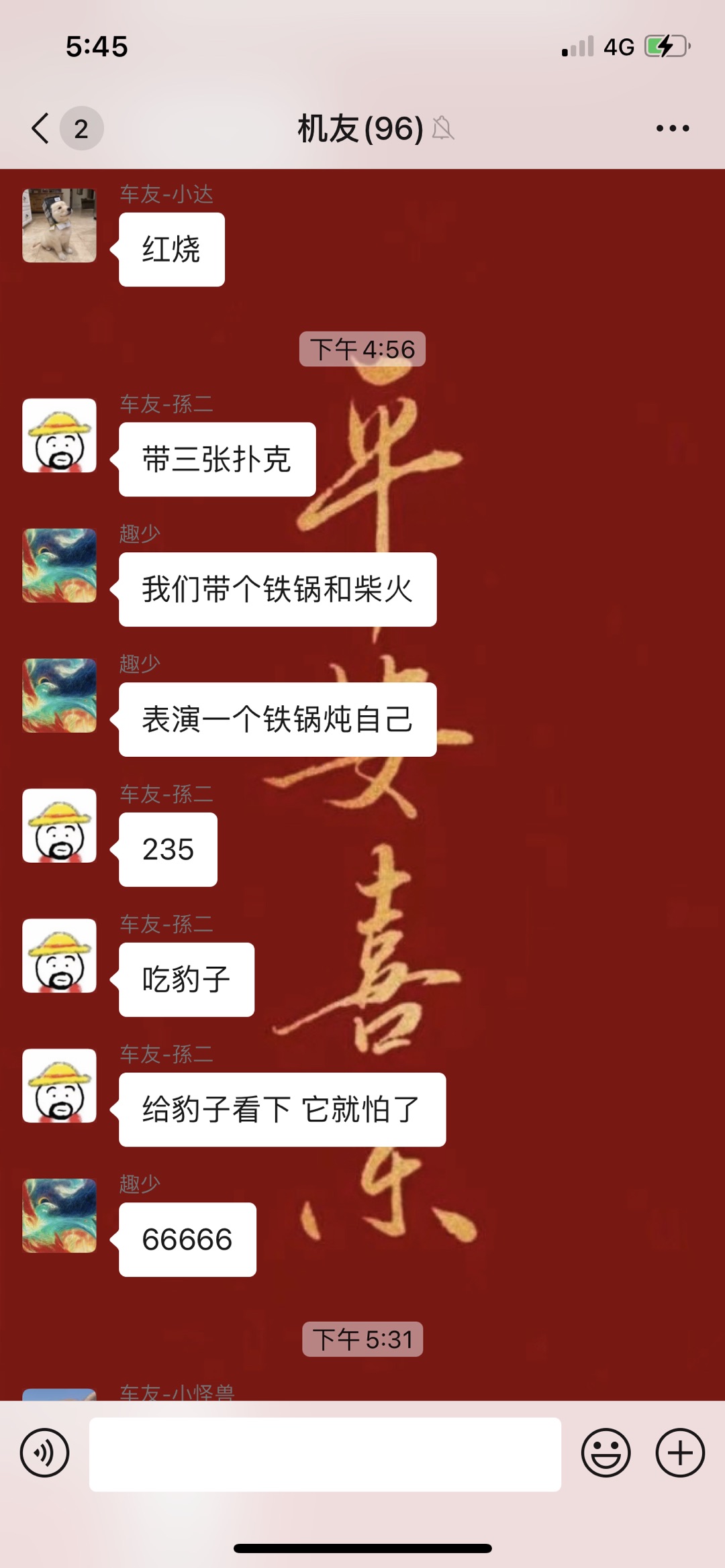Open 车友-小达's dog avatar profile

(59, 225)
